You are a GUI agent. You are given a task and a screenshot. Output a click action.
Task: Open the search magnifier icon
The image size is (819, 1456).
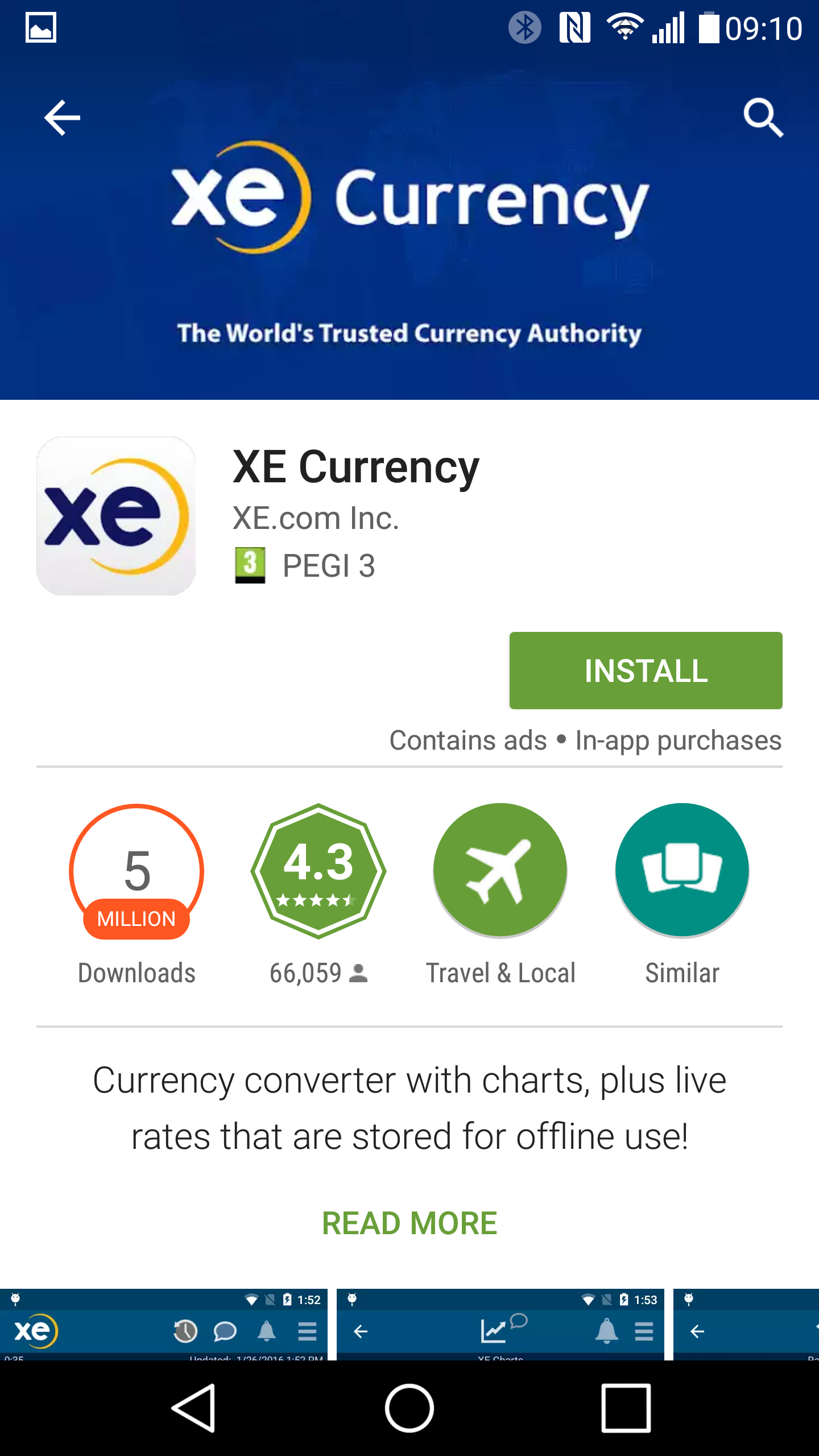tap(763, 118)
